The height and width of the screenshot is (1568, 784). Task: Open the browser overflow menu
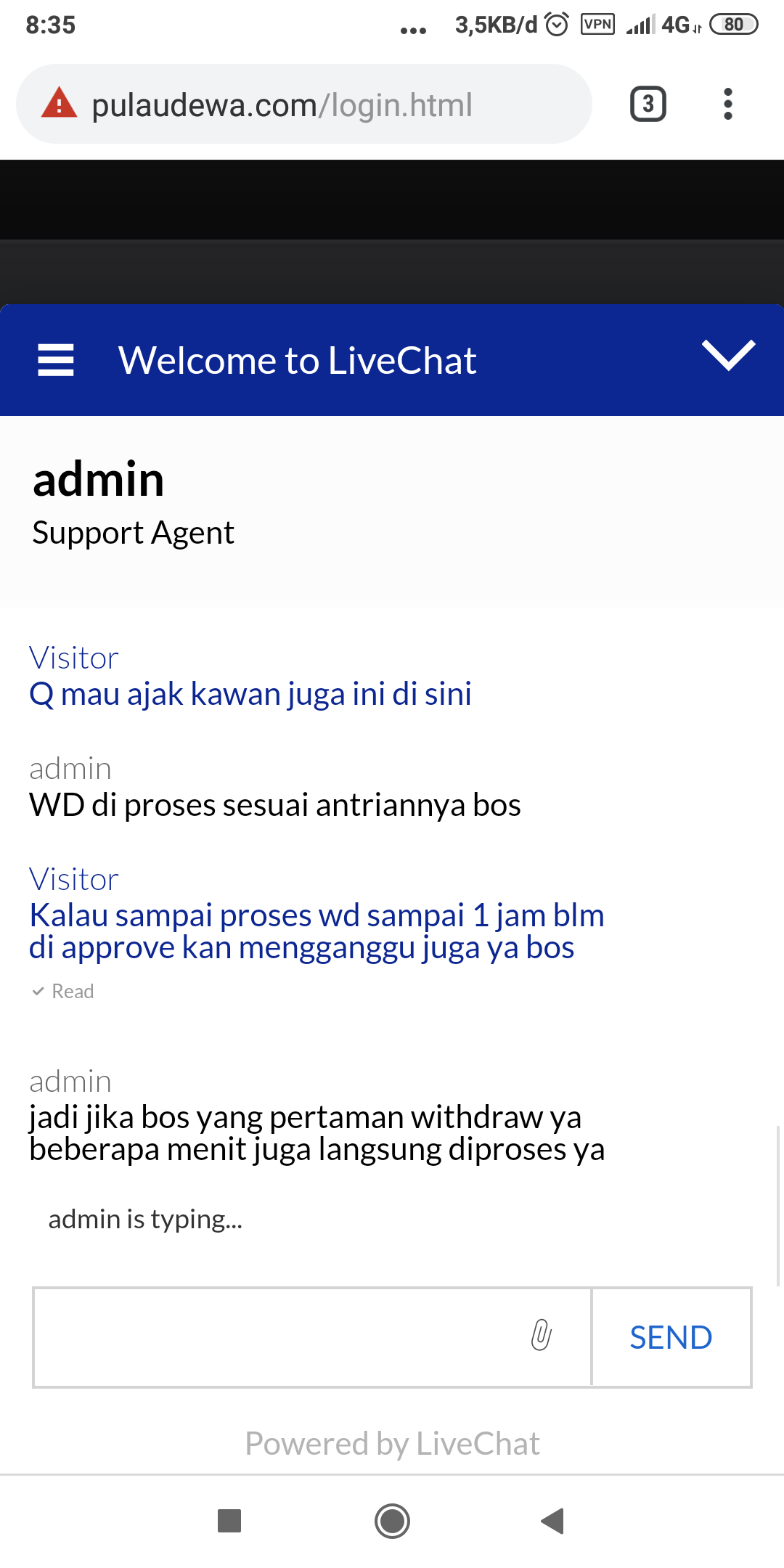point(728,104)
